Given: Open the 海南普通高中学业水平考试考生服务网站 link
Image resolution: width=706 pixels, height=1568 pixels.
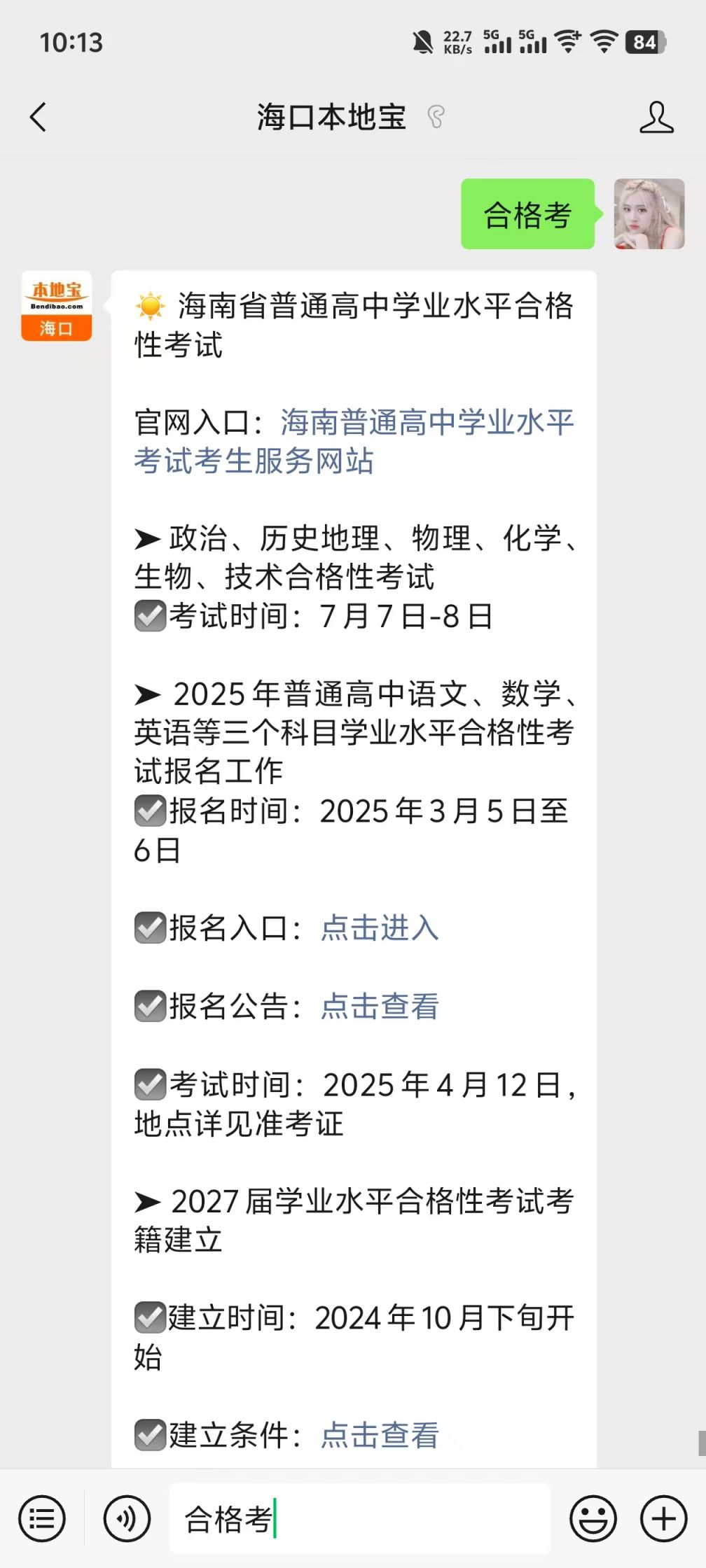Looking at the screenshot, I should point(354,442).
